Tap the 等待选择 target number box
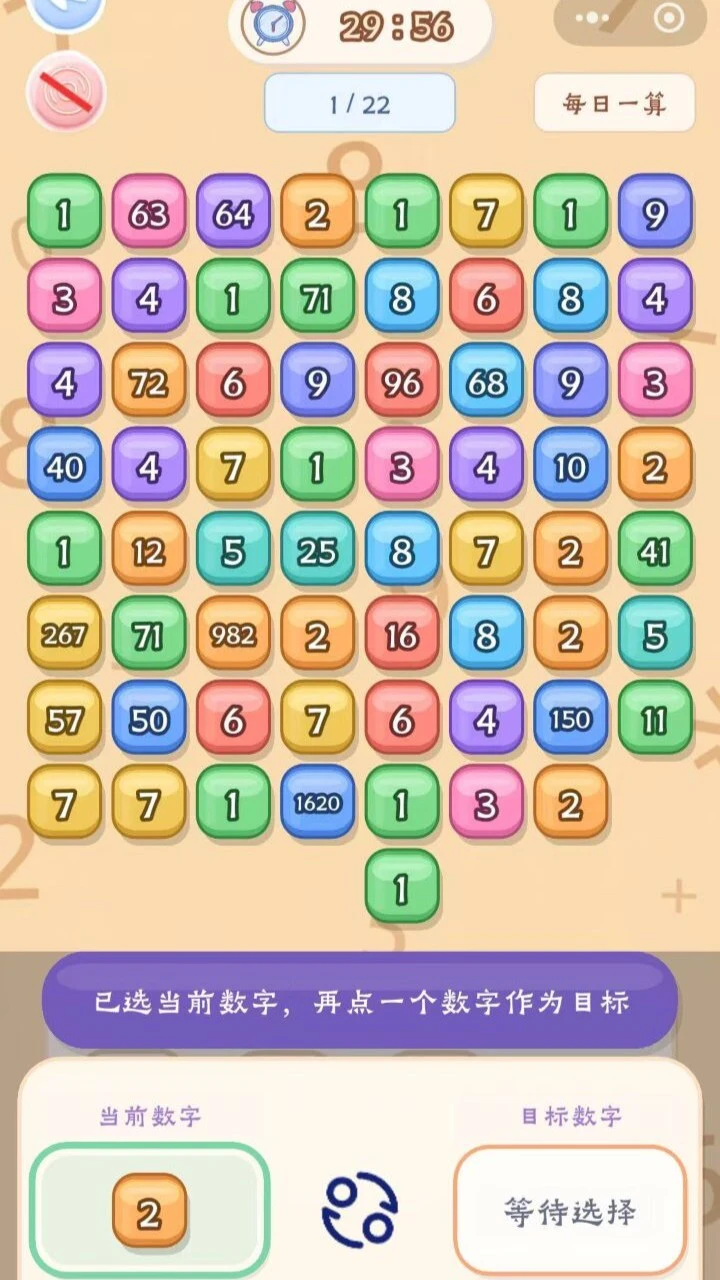Screen dimensions: 720x1280 [570, 1210]
